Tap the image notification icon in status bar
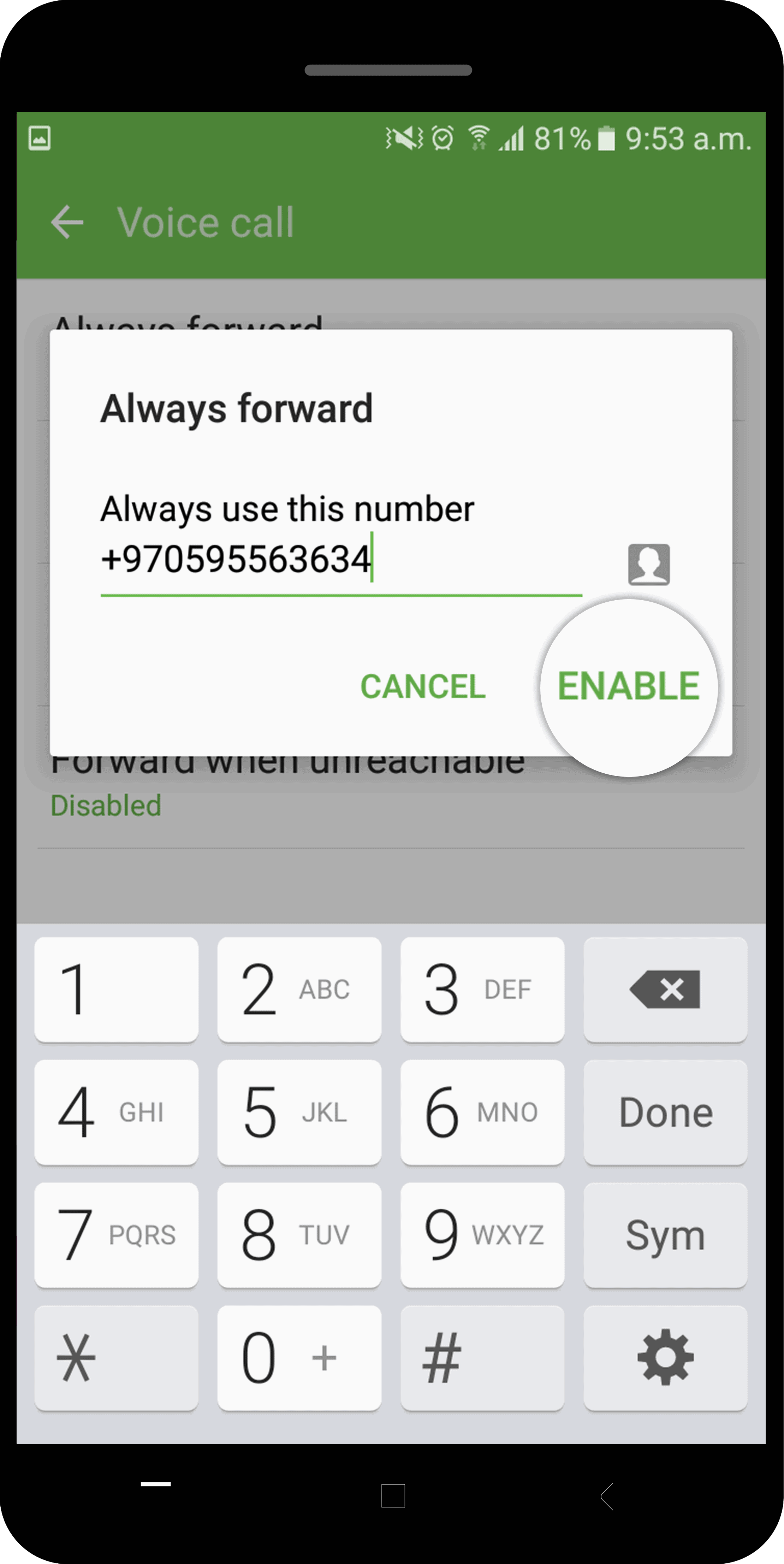 pos(40,138)
